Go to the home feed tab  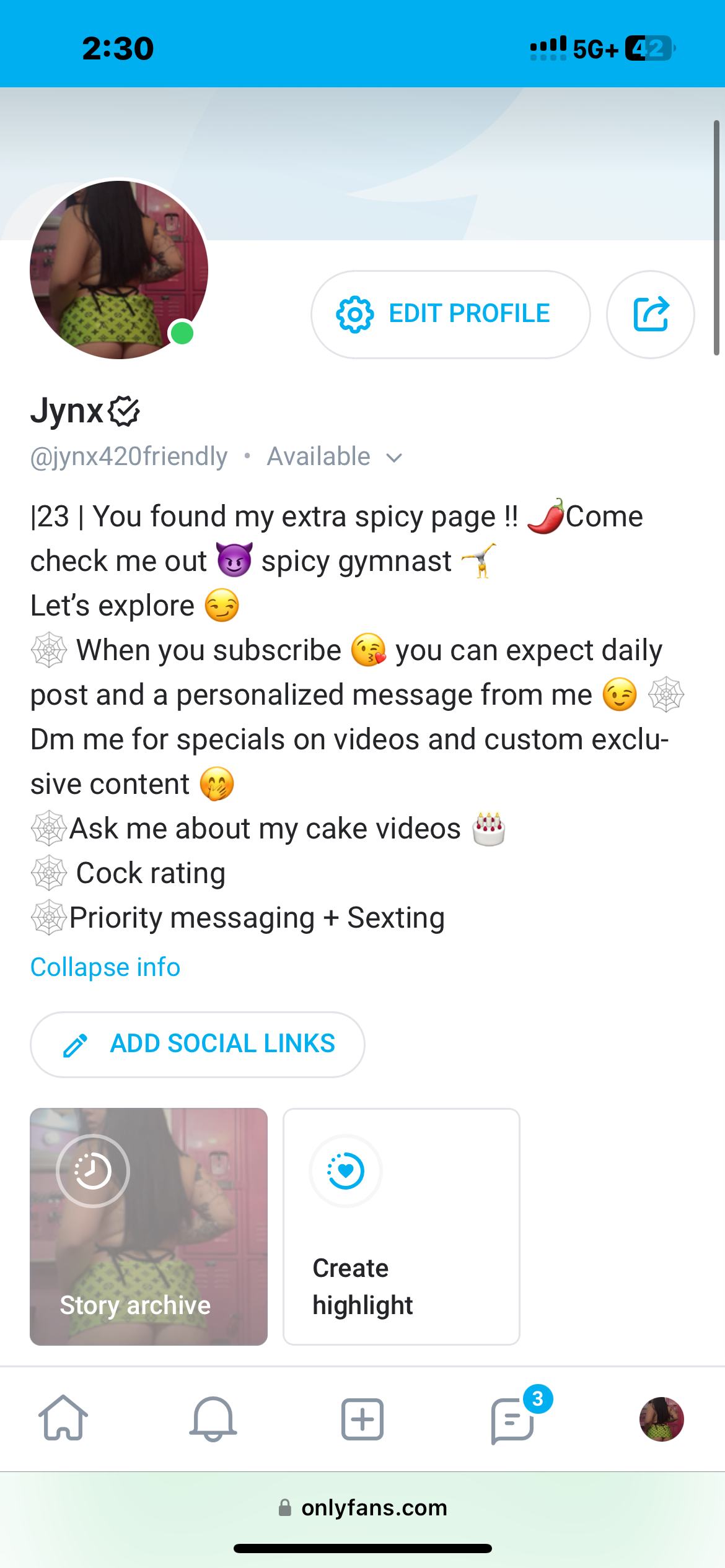[x=63, y=1418]
